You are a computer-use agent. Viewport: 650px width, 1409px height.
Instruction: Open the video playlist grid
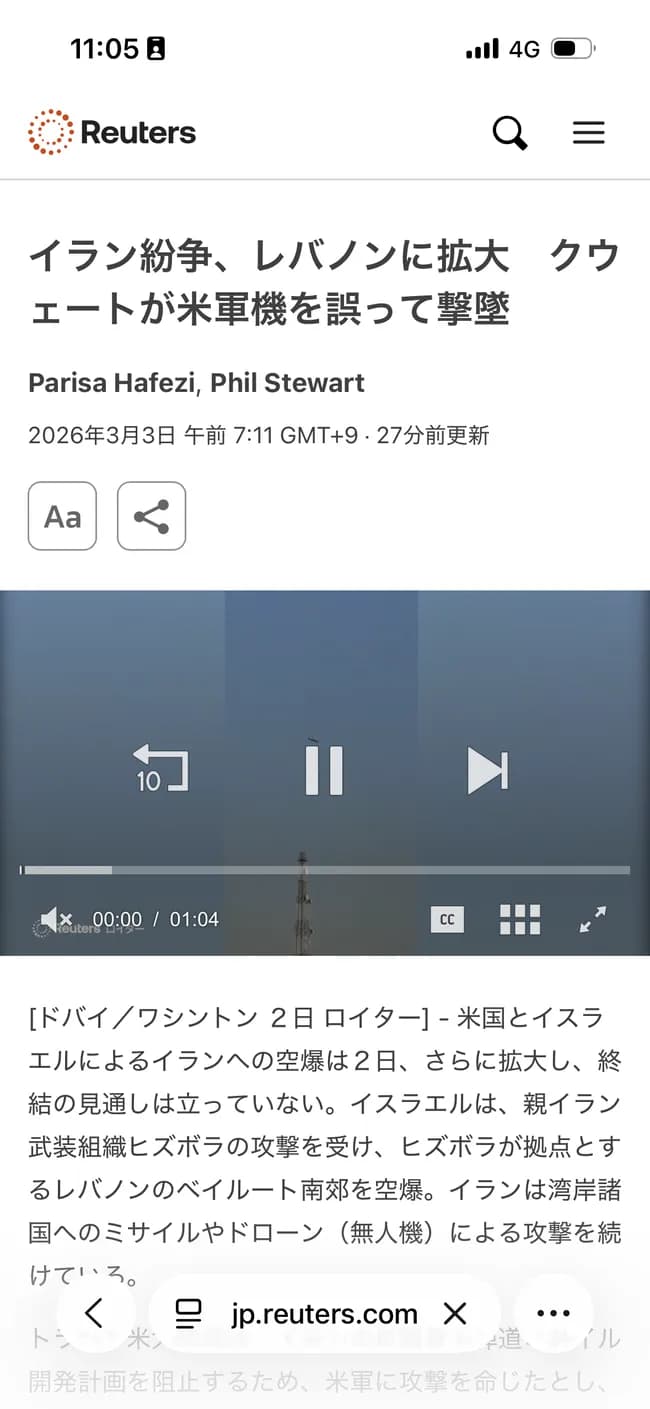click(x=520, y=919)
